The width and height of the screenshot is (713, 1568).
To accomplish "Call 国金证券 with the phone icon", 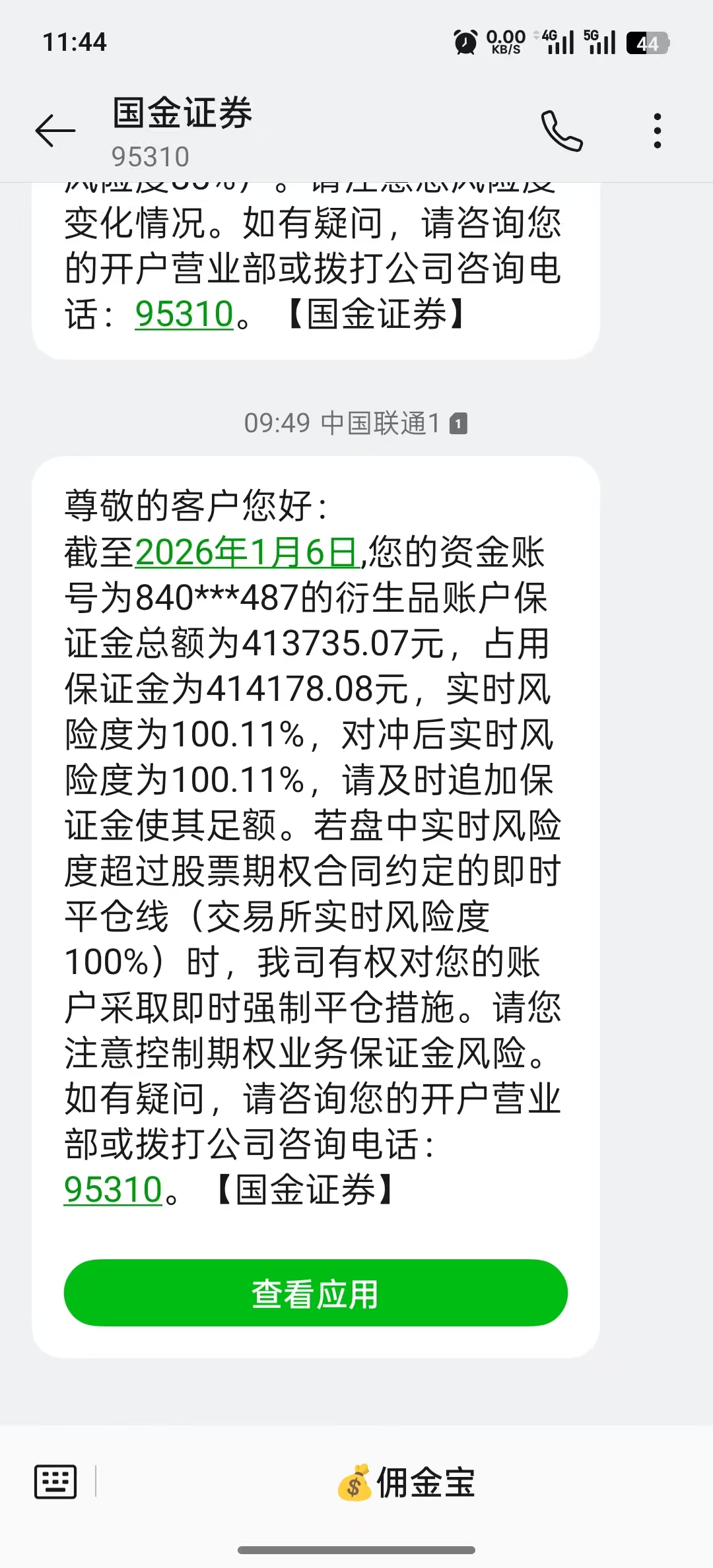I will (562, 131).
